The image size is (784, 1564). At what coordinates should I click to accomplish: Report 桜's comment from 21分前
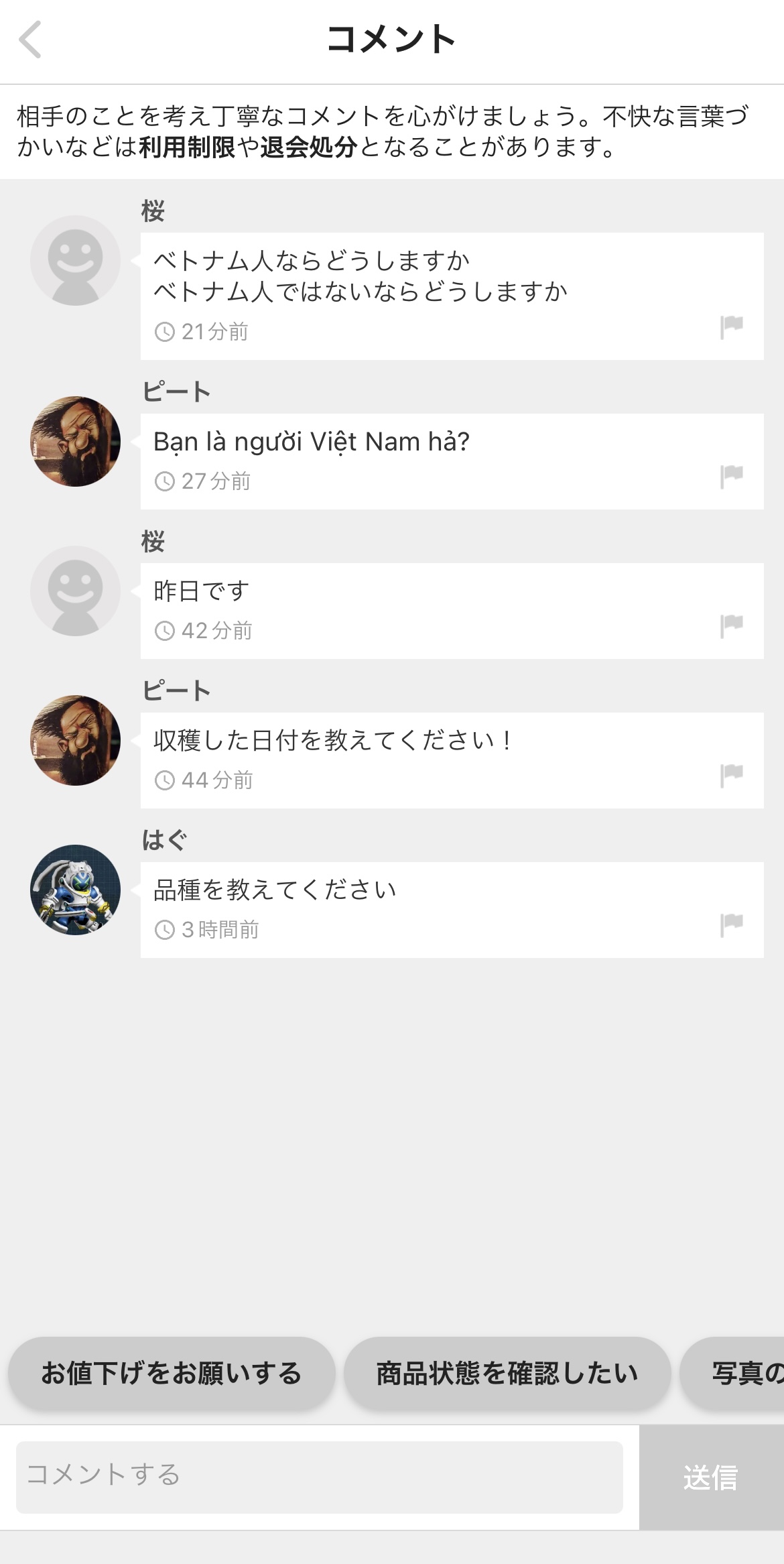pyautogui.click(x=731, y=327)
